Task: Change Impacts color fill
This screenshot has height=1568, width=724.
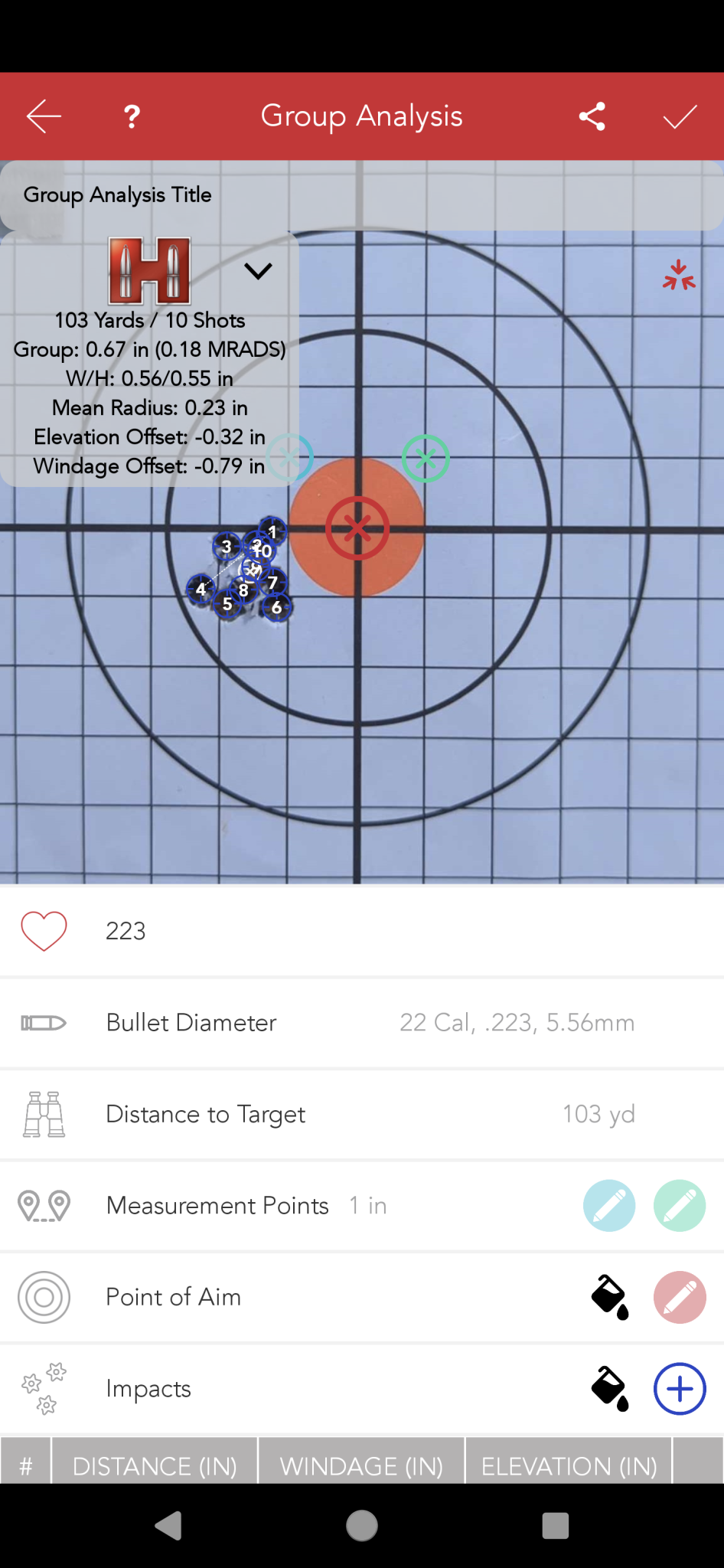Action: [x=609, y=1389]
